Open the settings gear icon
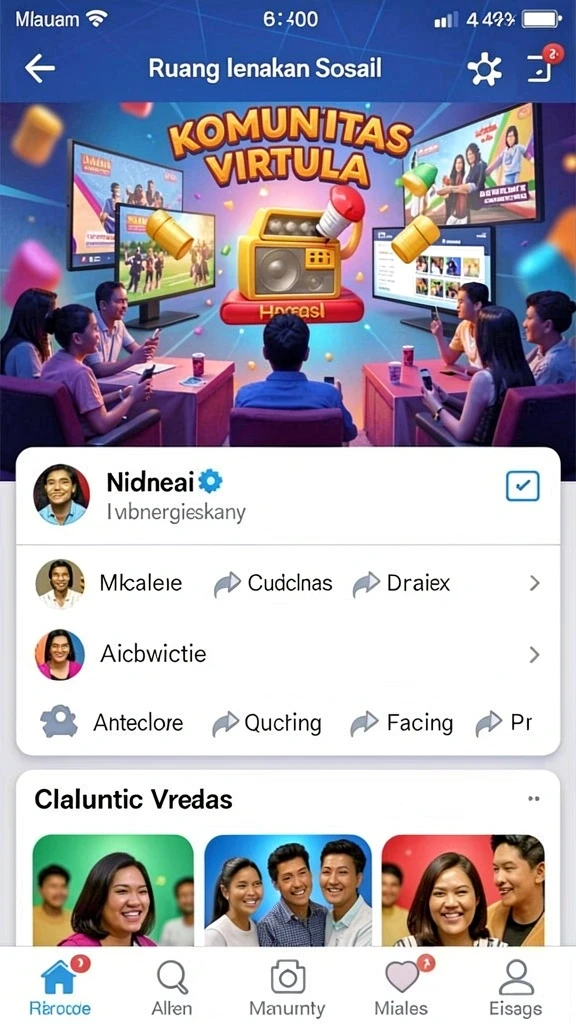The height and width of the screenshot is (1024, 576). point(485,69)
